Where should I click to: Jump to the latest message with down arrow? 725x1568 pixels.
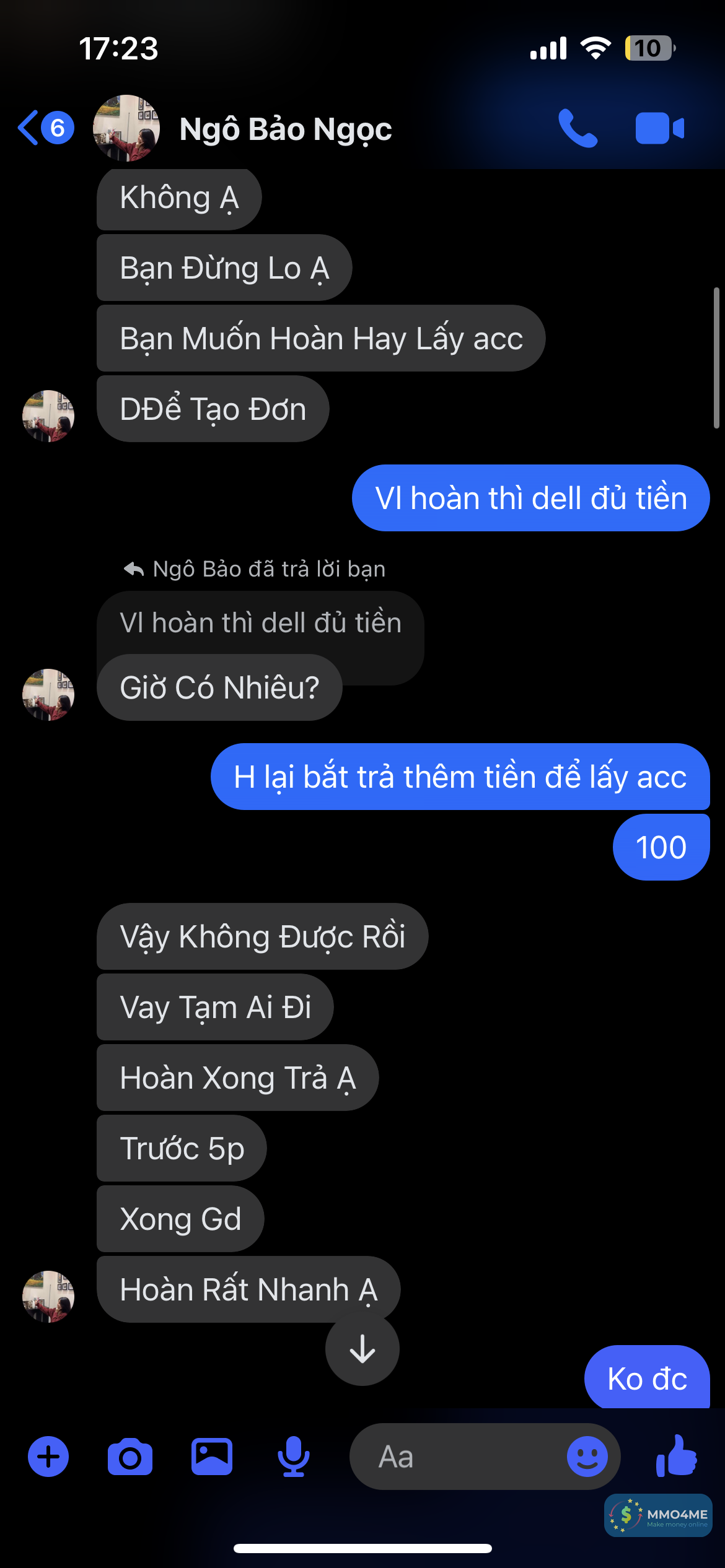click(x=362, y=1349)
